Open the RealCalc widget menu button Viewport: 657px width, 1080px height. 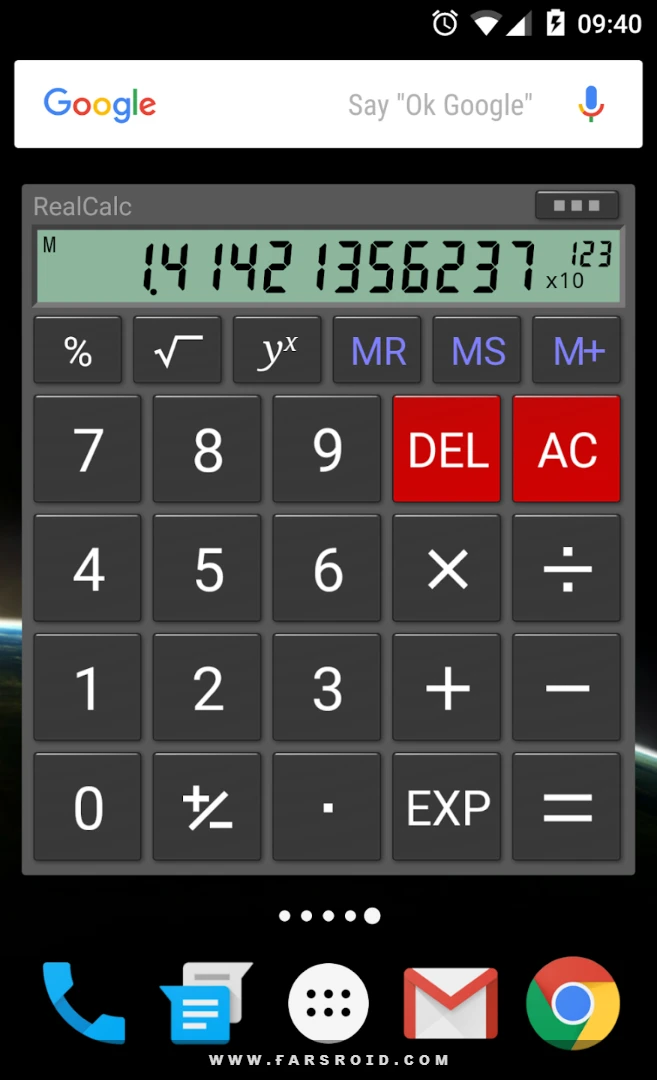click(x=576, y=205)
